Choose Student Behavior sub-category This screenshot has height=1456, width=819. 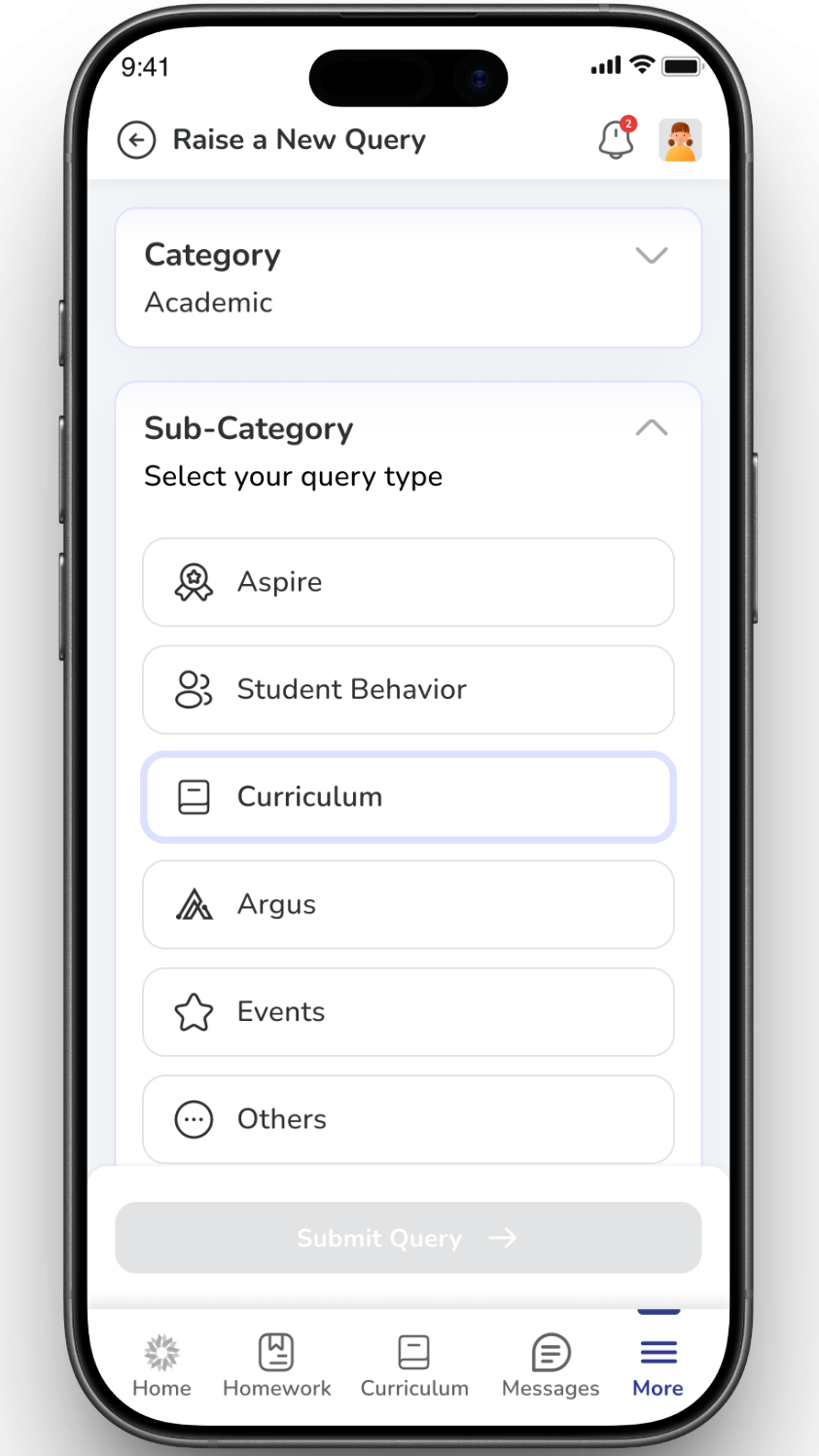coord(409,690)
